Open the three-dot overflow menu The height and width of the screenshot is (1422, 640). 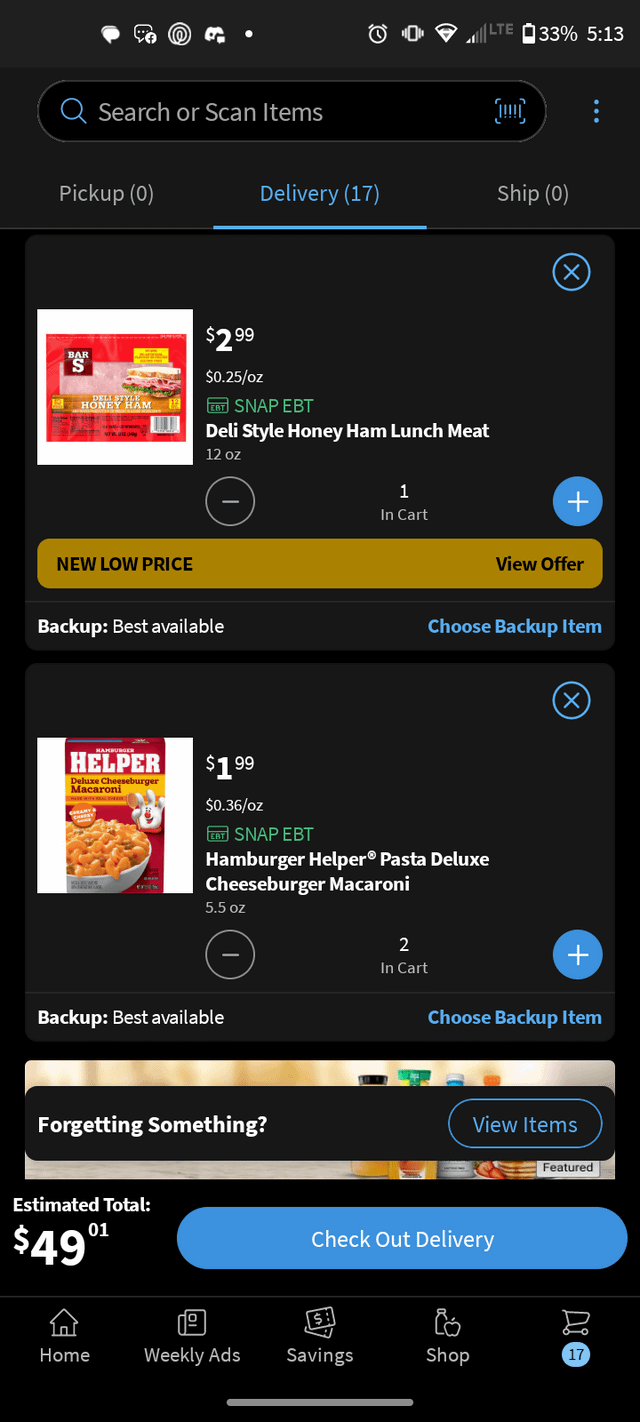point(596,111)
